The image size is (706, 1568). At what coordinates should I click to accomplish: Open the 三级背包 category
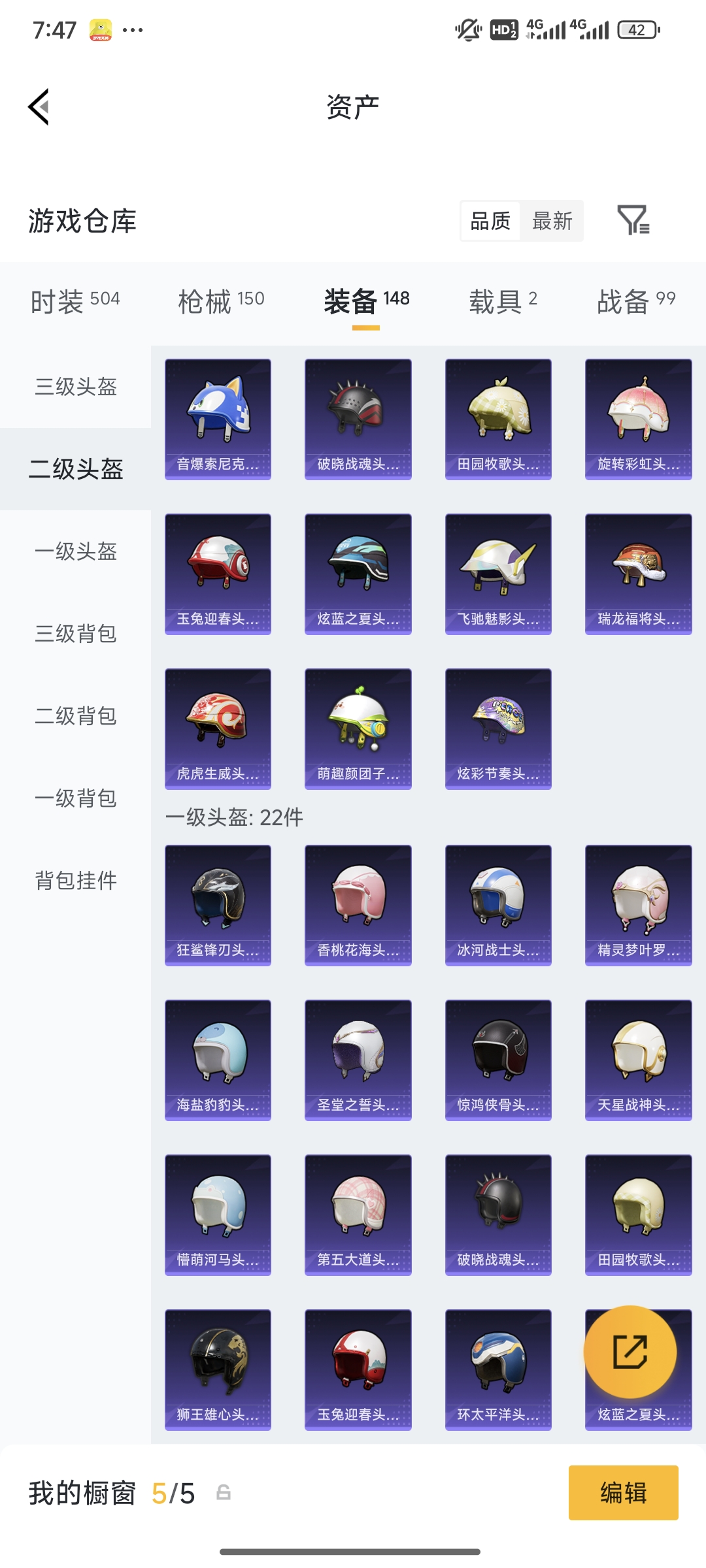(x=75, y=634)
